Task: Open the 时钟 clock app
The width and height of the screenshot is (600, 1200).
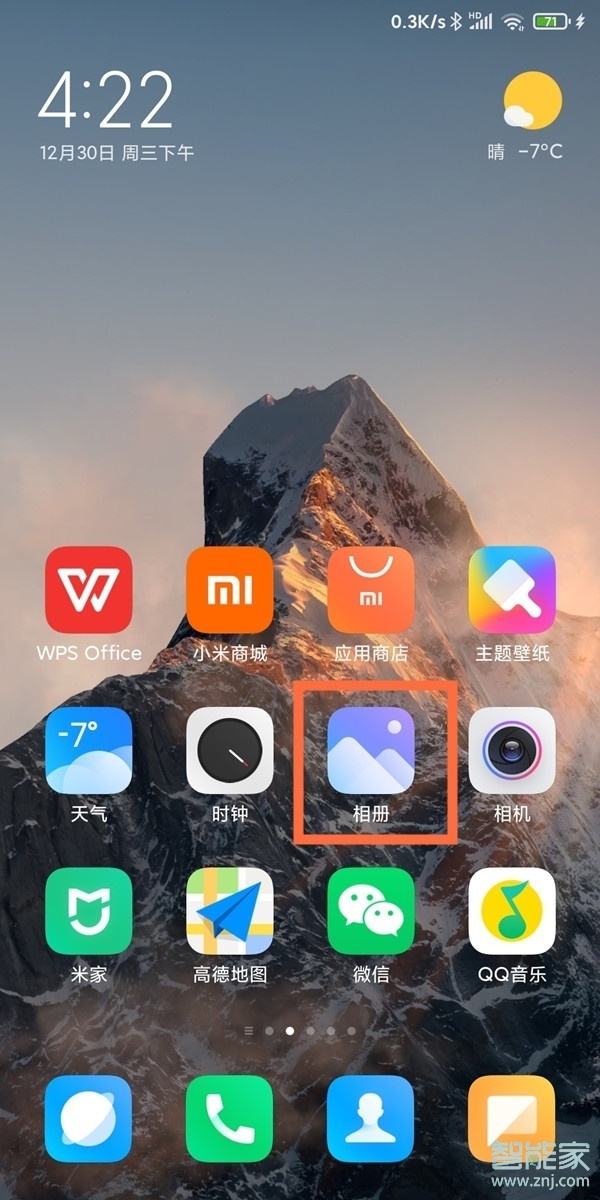Action: [230, 751]
